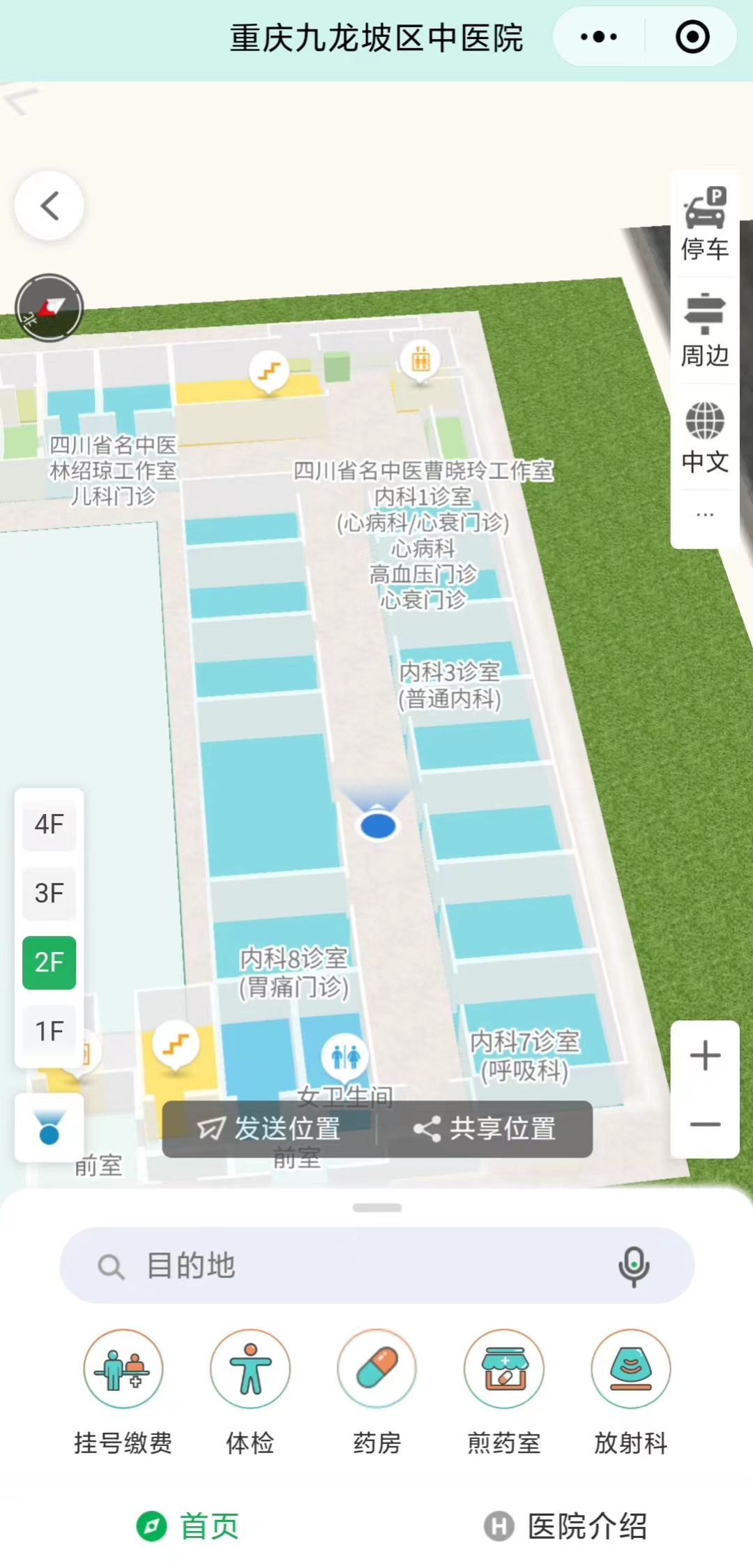This screenshot has width=753, height=1568.
Task: Switch to floor 1F
Action: pos(50,1031)
